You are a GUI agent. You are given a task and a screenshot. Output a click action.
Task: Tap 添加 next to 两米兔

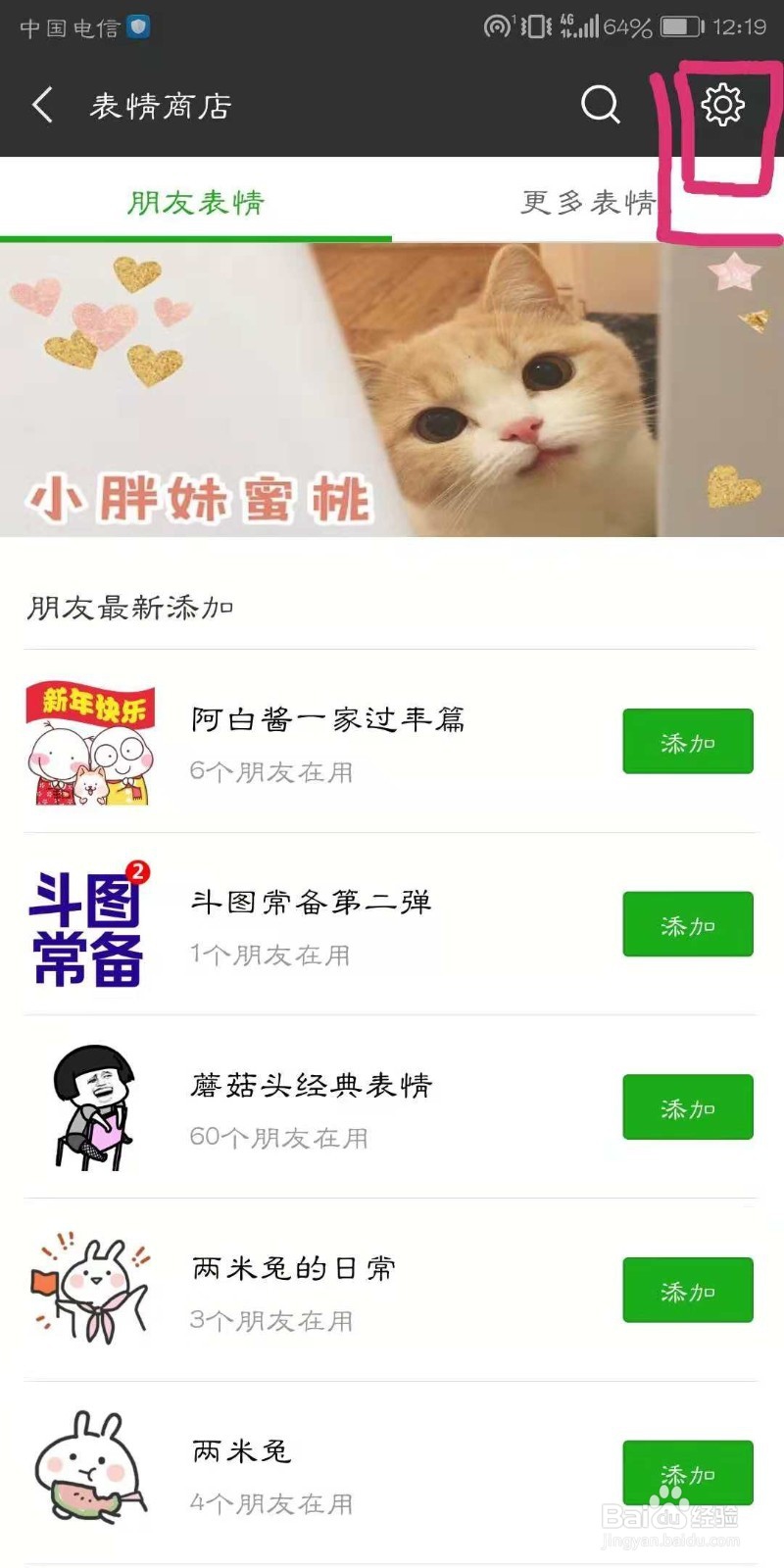point(688,1473)
